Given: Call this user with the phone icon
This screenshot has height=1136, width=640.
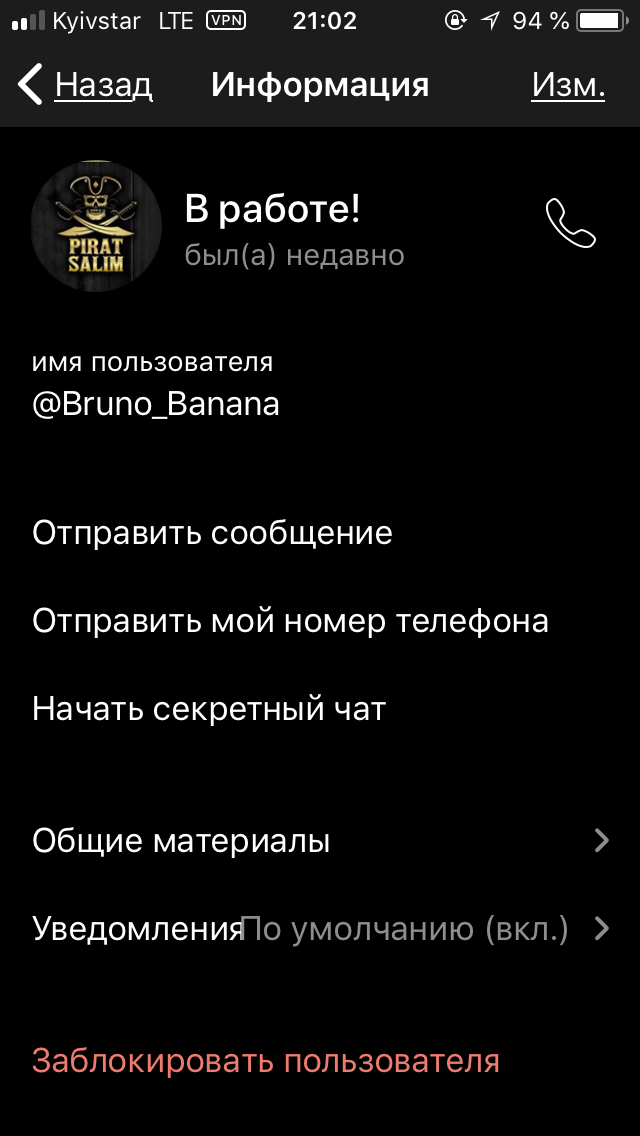Looking at the screenshot, I should point(570,222).
